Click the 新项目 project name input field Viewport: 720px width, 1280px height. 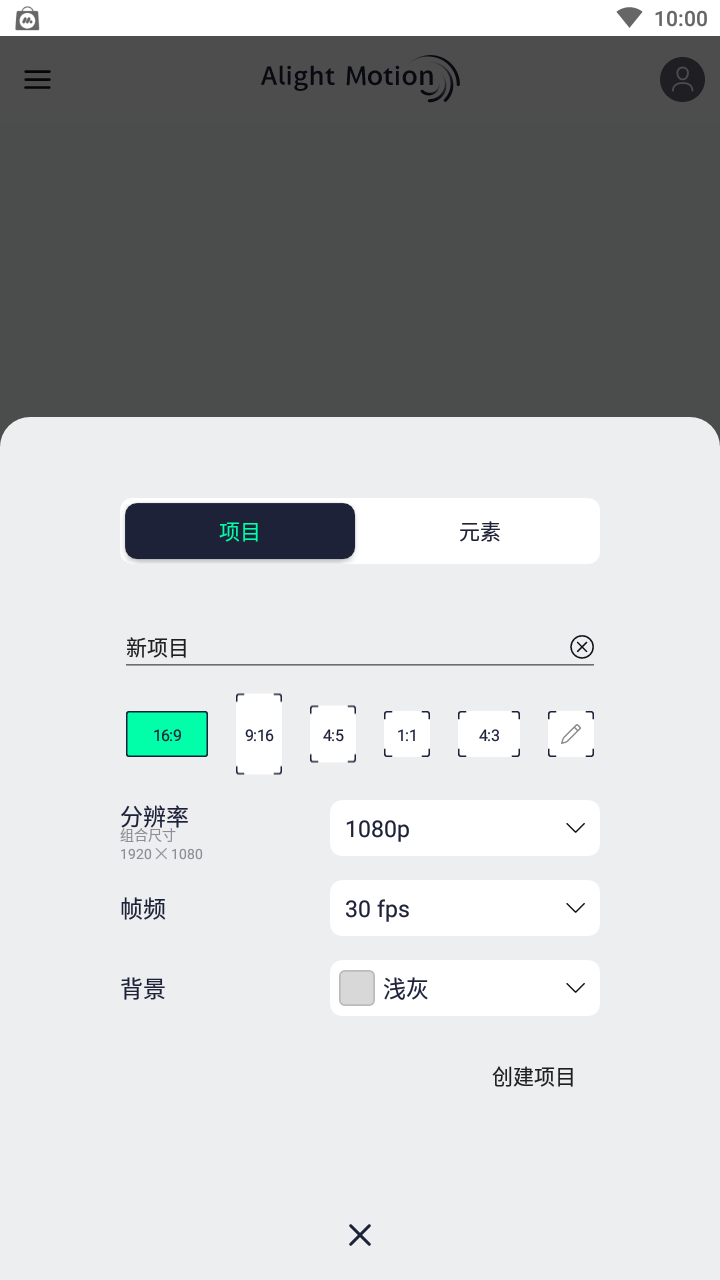point(300,646)
